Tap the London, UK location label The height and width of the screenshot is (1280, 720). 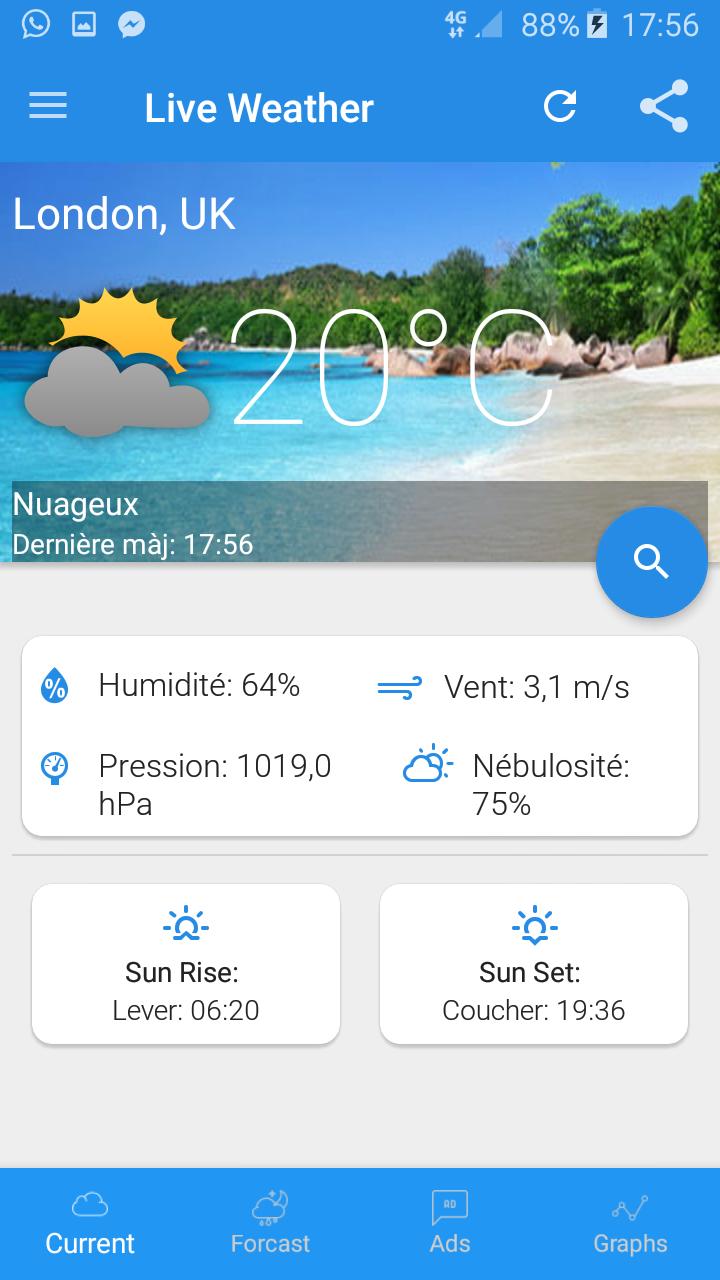tap(123, 213)
